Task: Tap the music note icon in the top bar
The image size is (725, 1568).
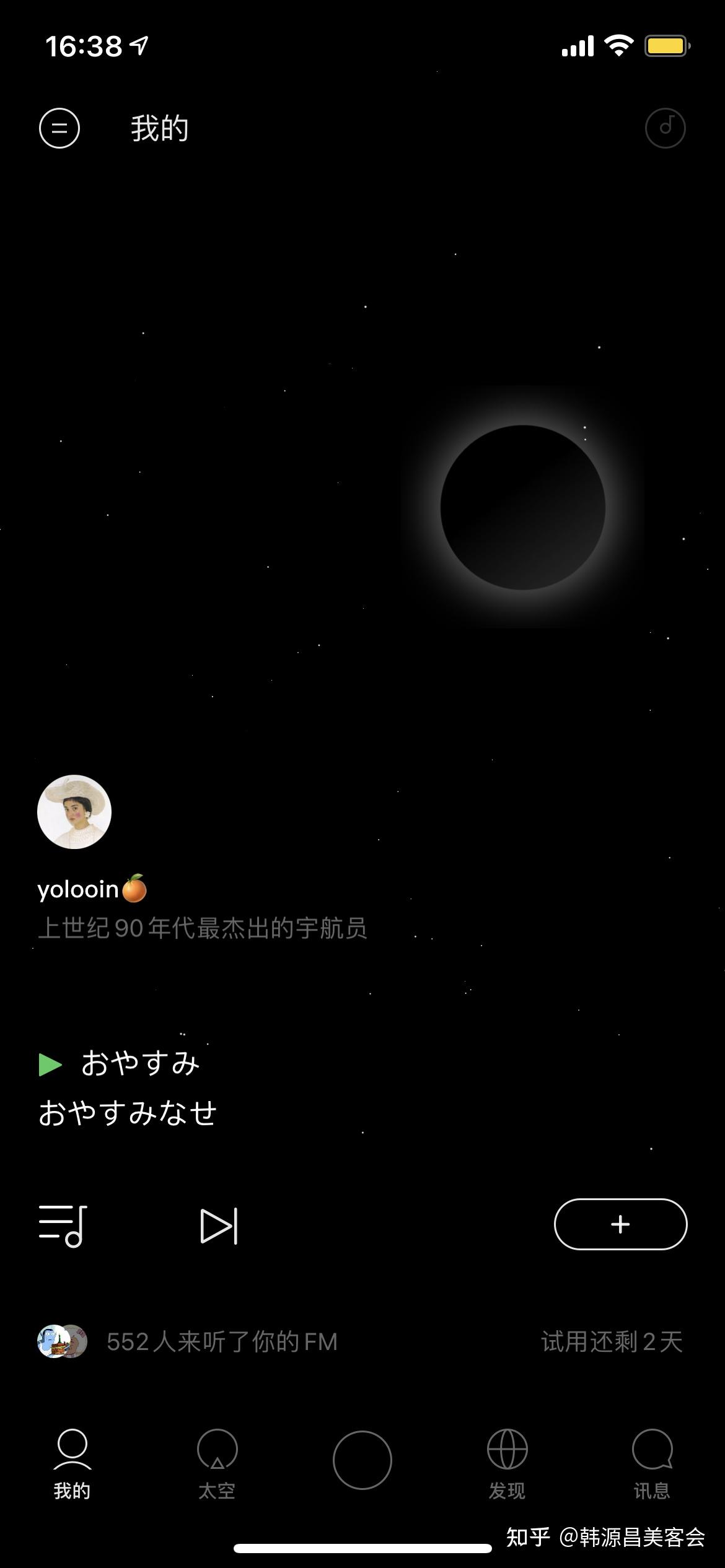Action: point(665,128)
